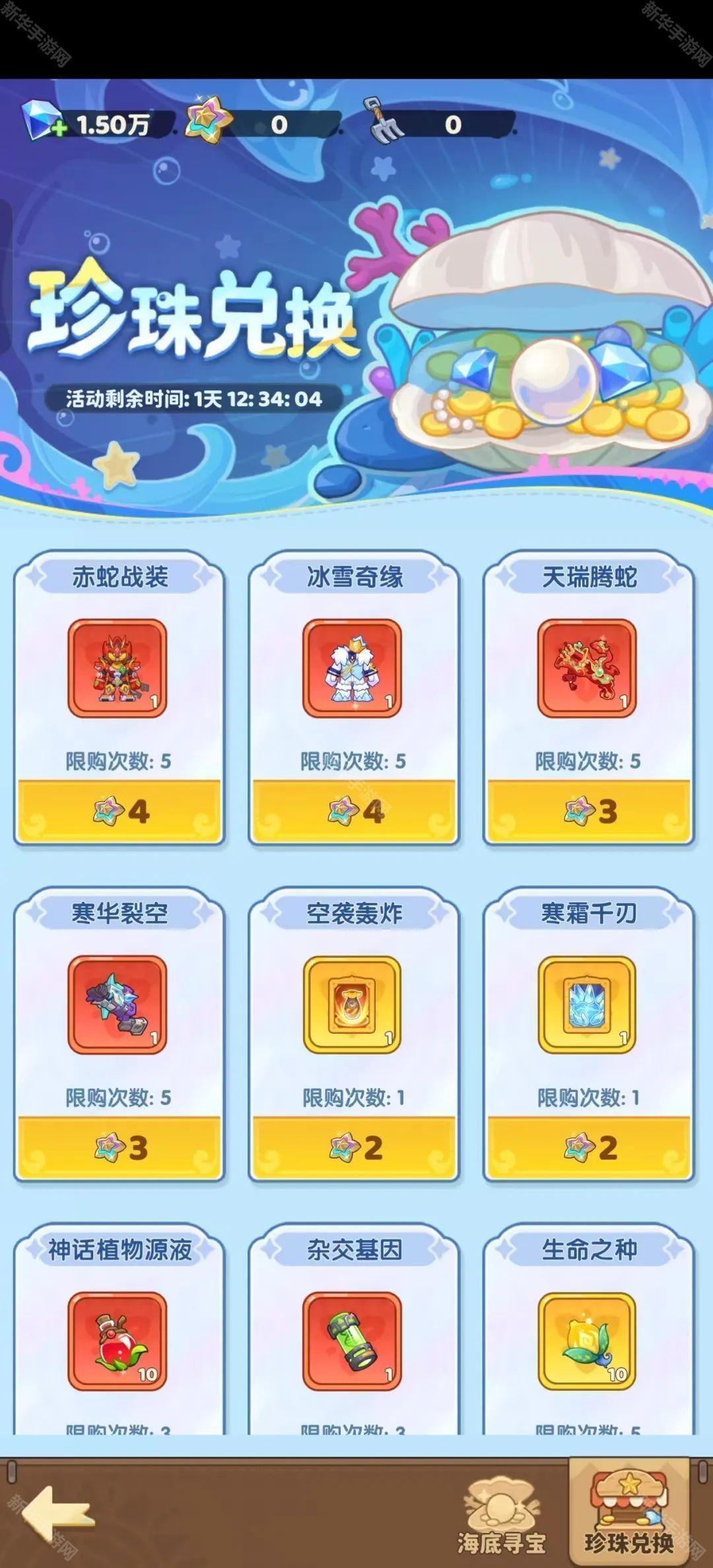Add more diamonds via plus icon
713x1568 pixels.
pos(58,129)
